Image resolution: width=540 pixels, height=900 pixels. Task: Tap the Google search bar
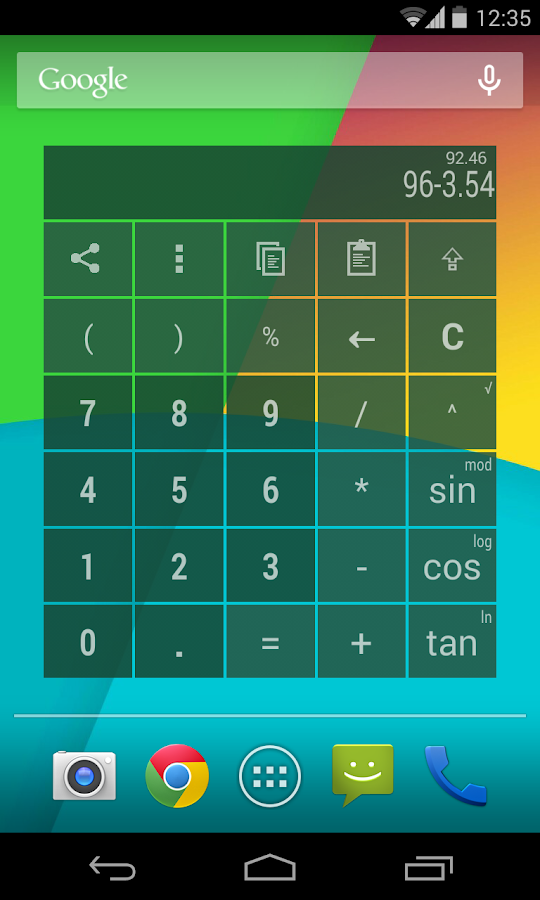[270, 80]
